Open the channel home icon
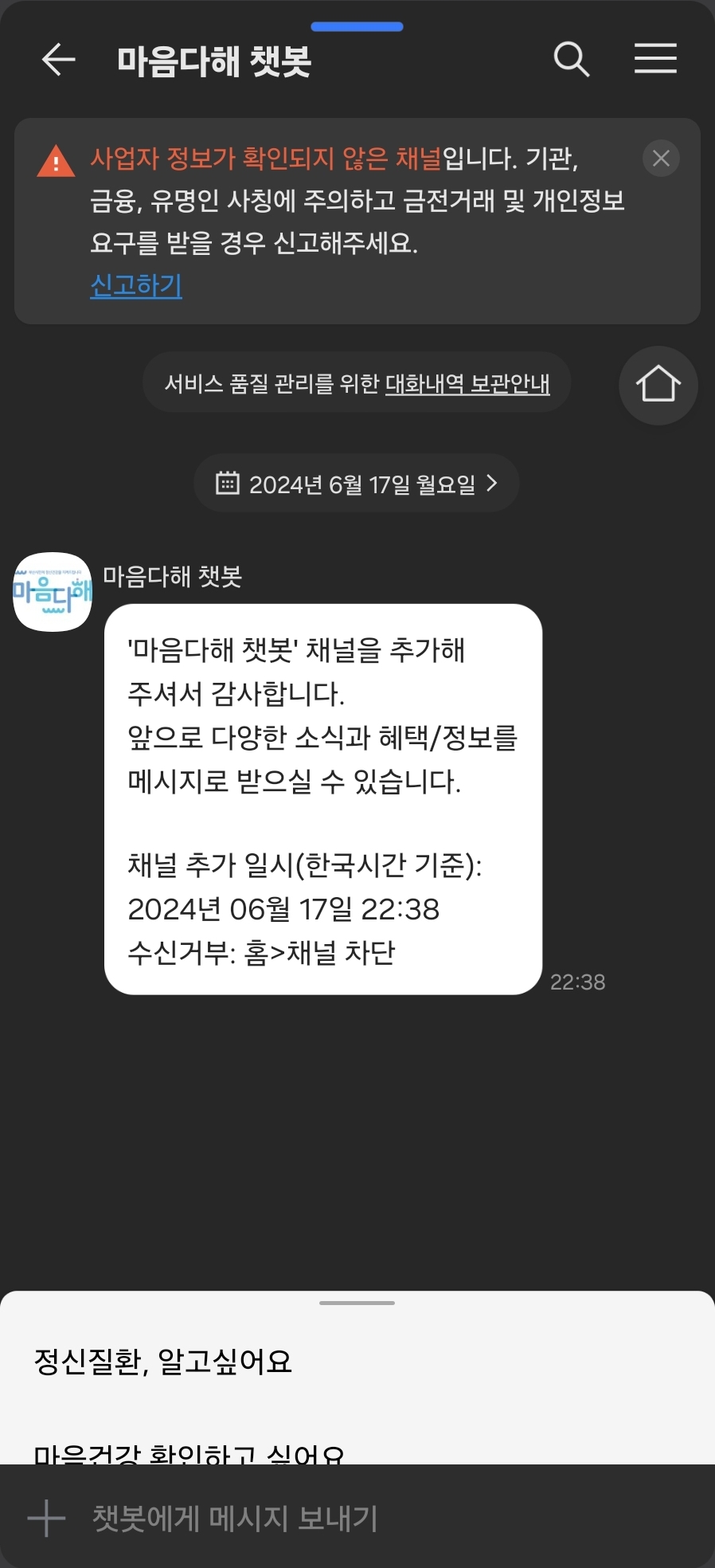The width and height of the screenshot is (715, 1568). 658,385
